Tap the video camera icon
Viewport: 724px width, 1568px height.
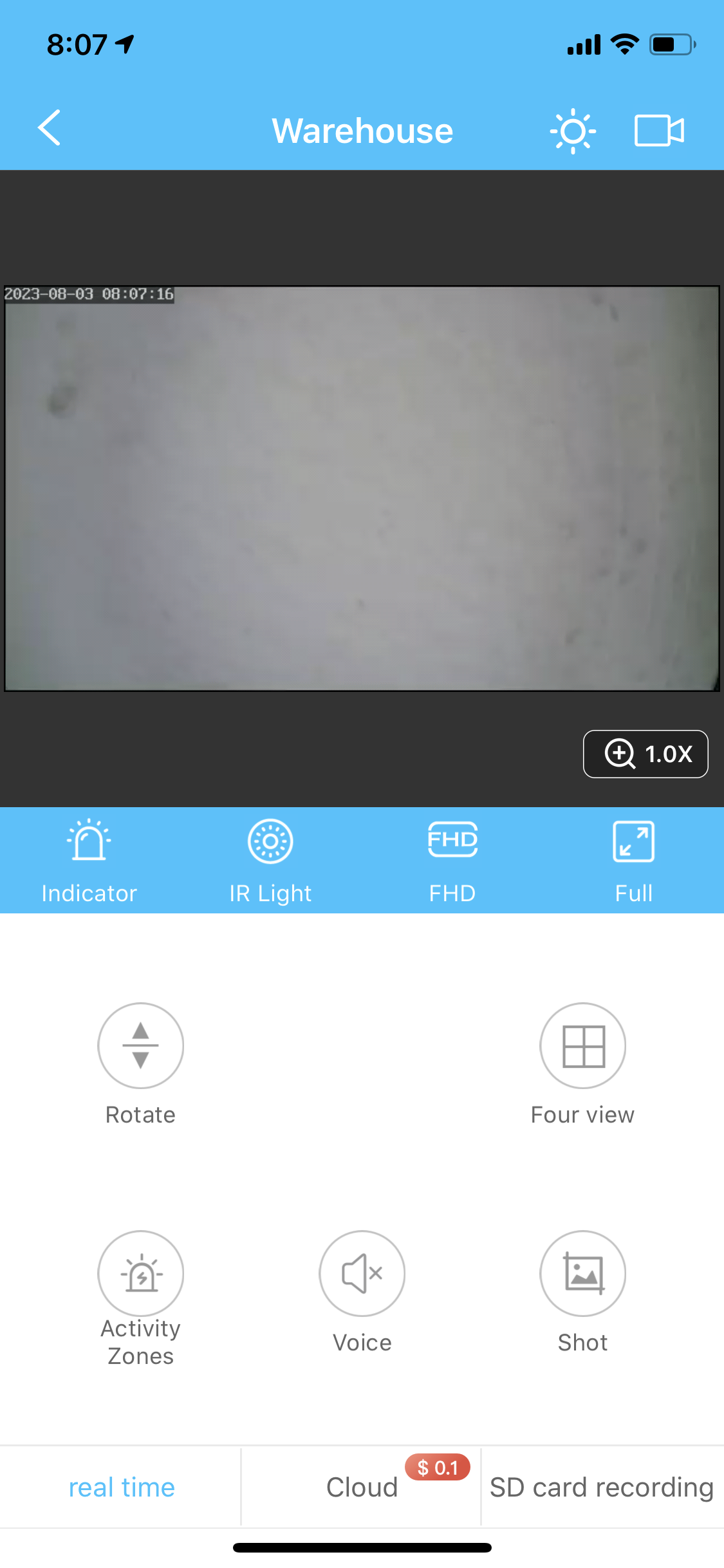[x=659, y=131]
